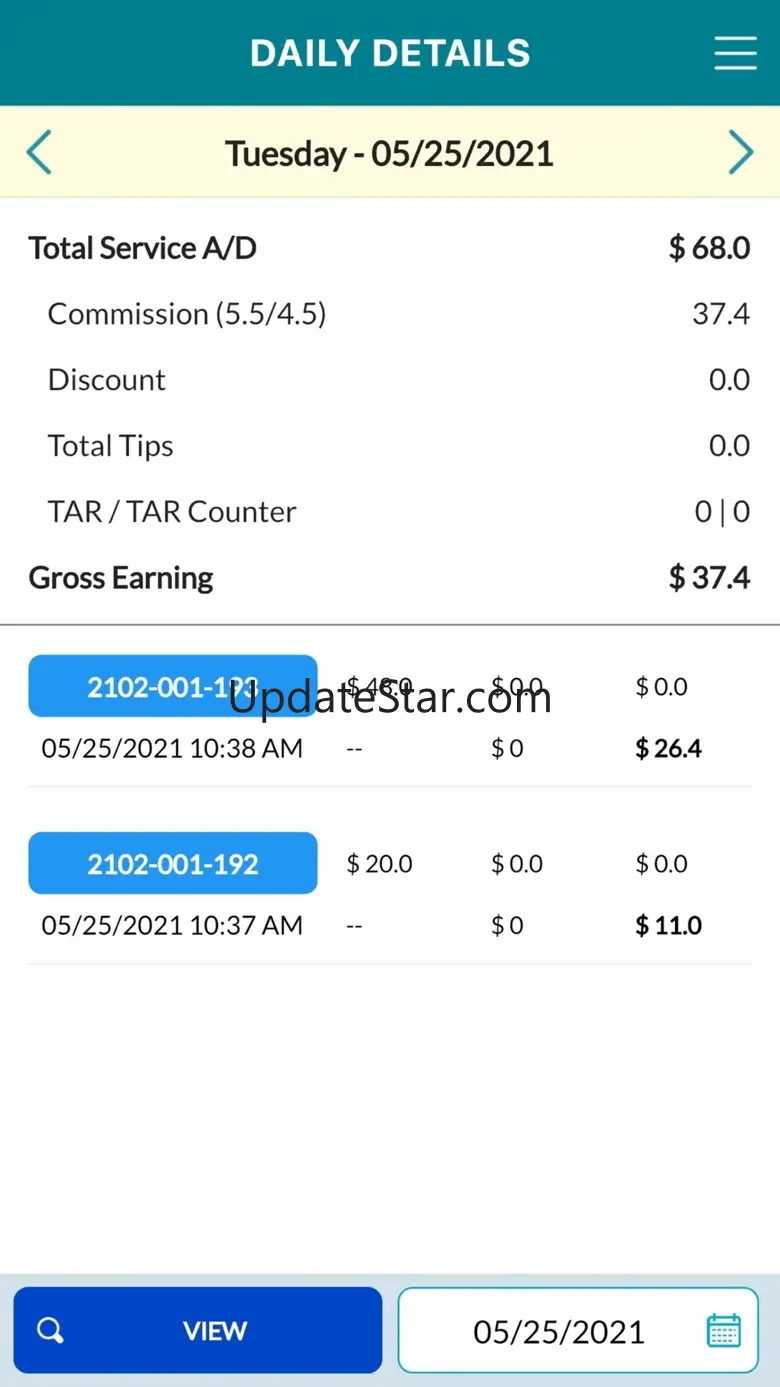Open the 05/25/2021 date picker

click(578, 1330)
